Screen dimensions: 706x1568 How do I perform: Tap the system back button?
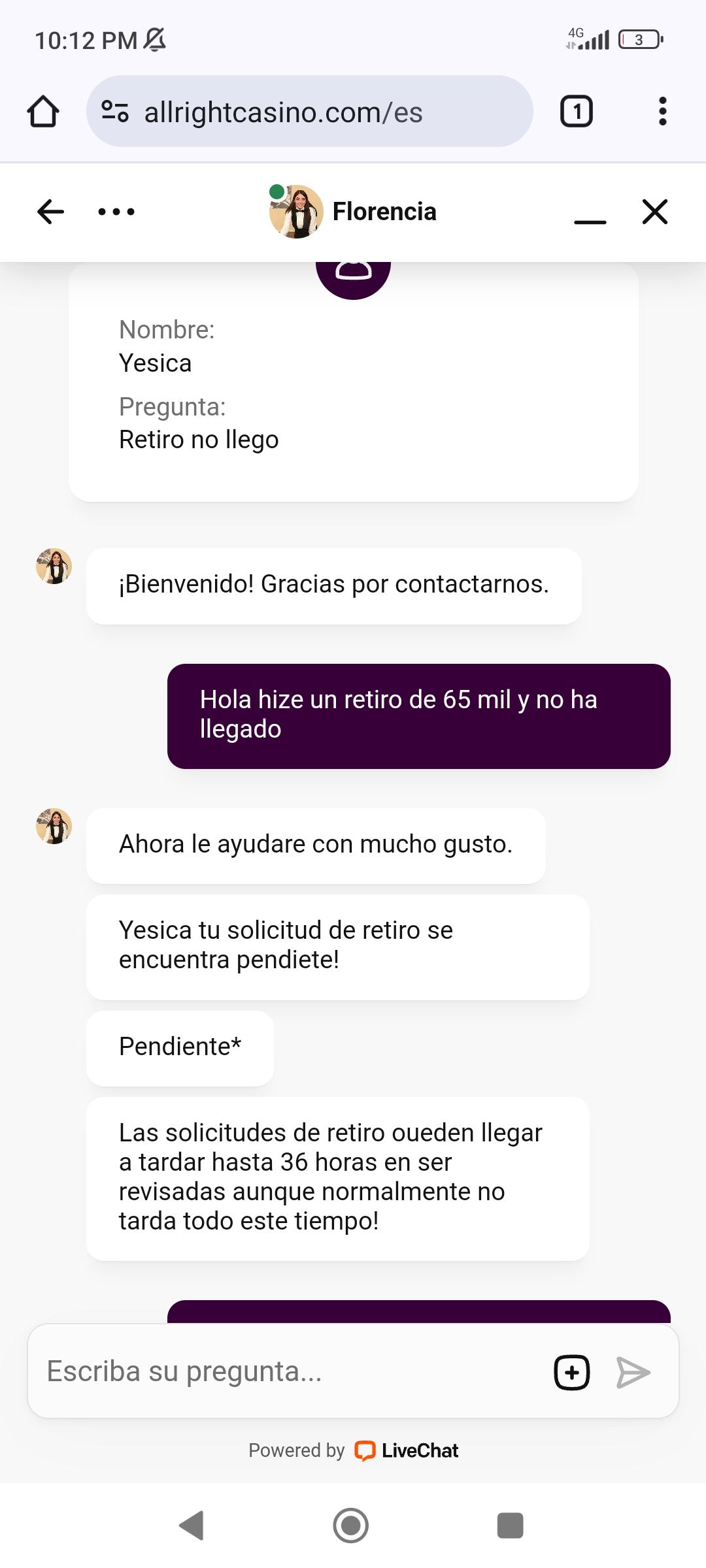(192, 1526)
